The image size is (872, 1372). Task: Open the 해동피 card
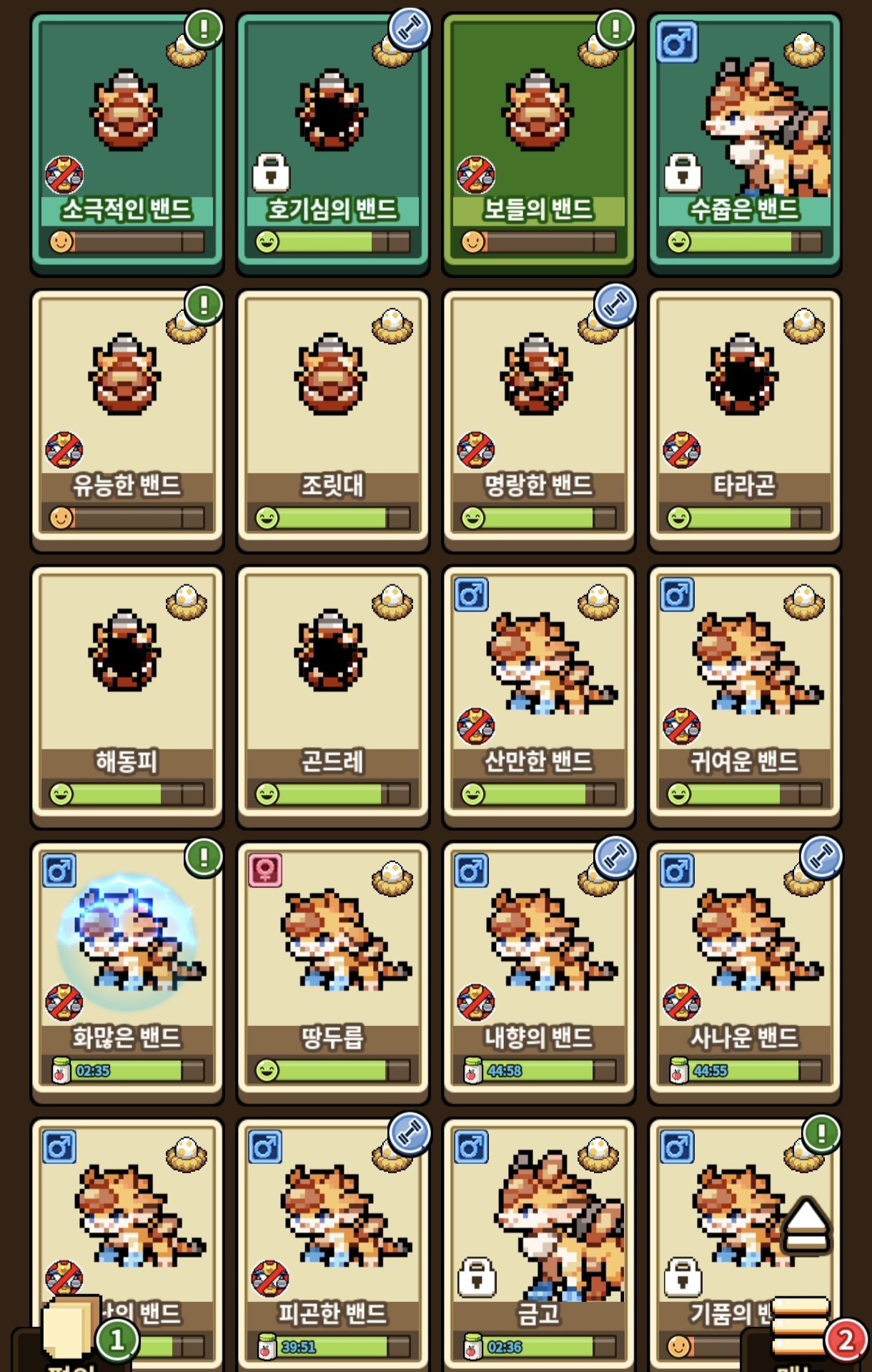tap(127, 697)
